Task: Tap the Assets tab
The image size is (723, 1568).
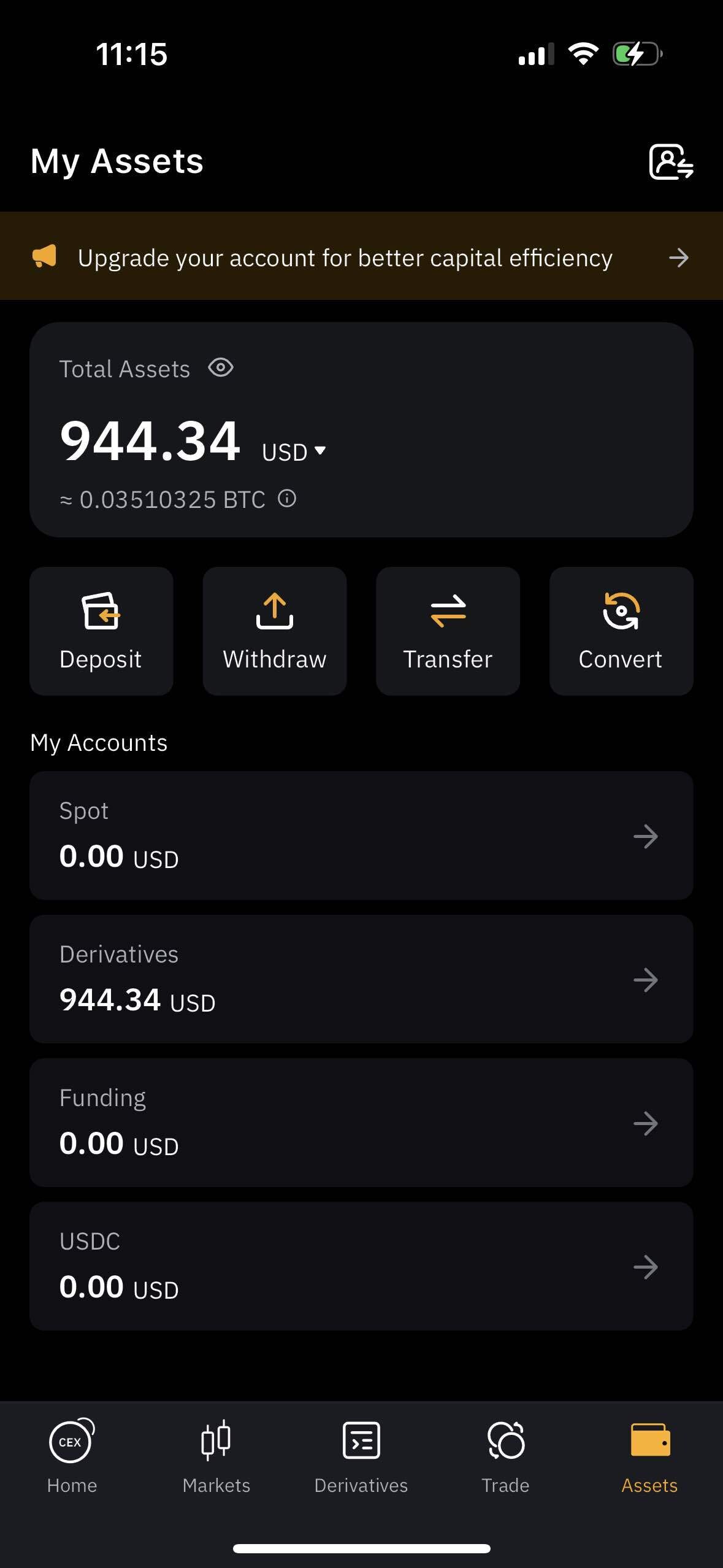Action: tap(649, 1455)
